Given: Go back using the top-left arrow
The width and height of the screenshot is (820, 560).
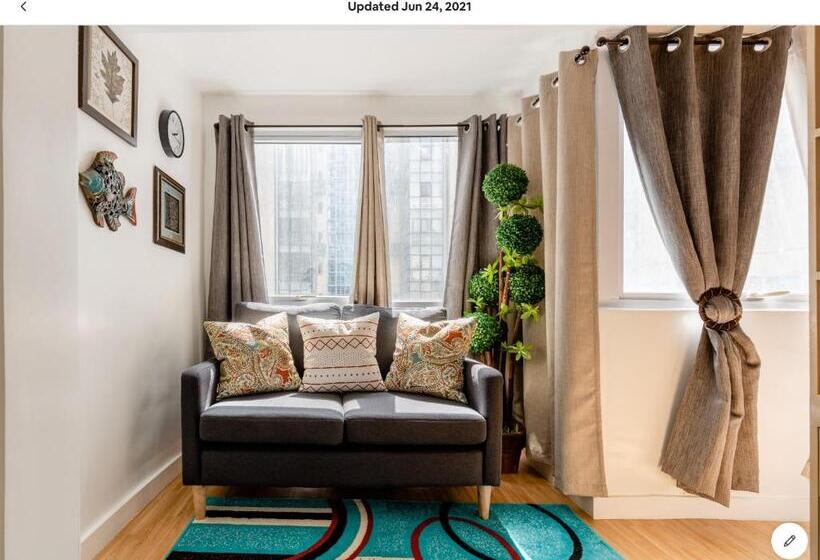Looking at the screenshot, I should 24,7.
